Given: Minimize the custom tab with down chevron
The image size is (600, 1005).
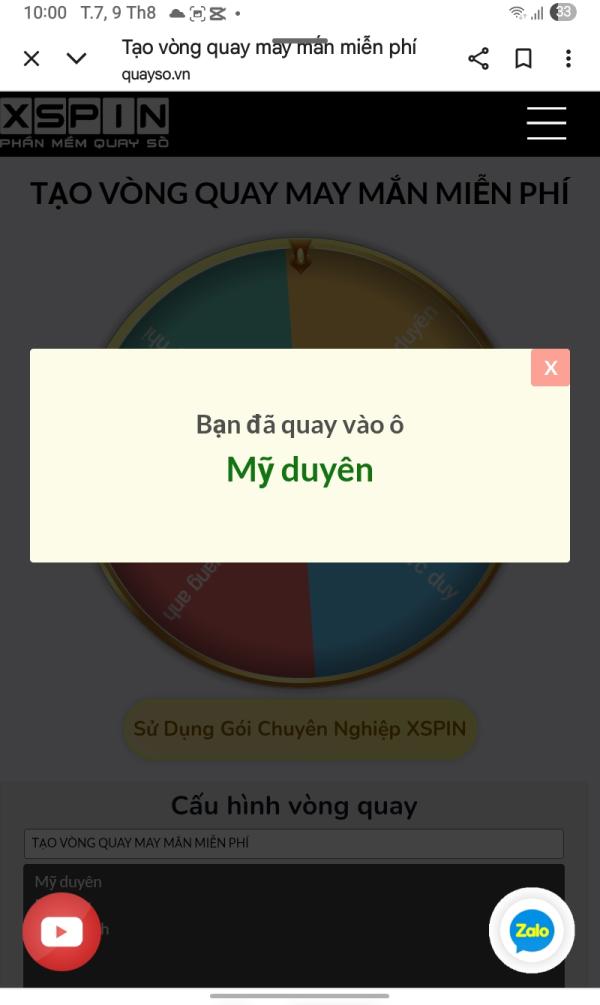Looking at the screenshot, I should point(76,59).
